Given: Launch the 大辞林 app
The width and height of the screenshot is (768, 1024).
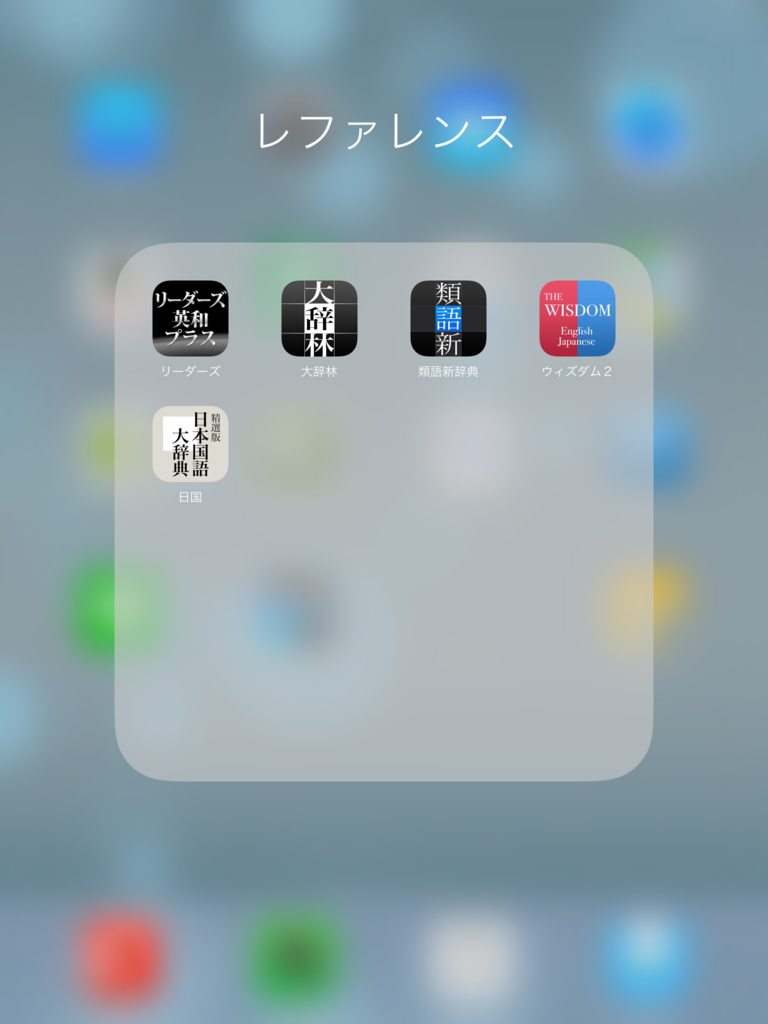Looking at the screenshot, I should pos(319,318).
